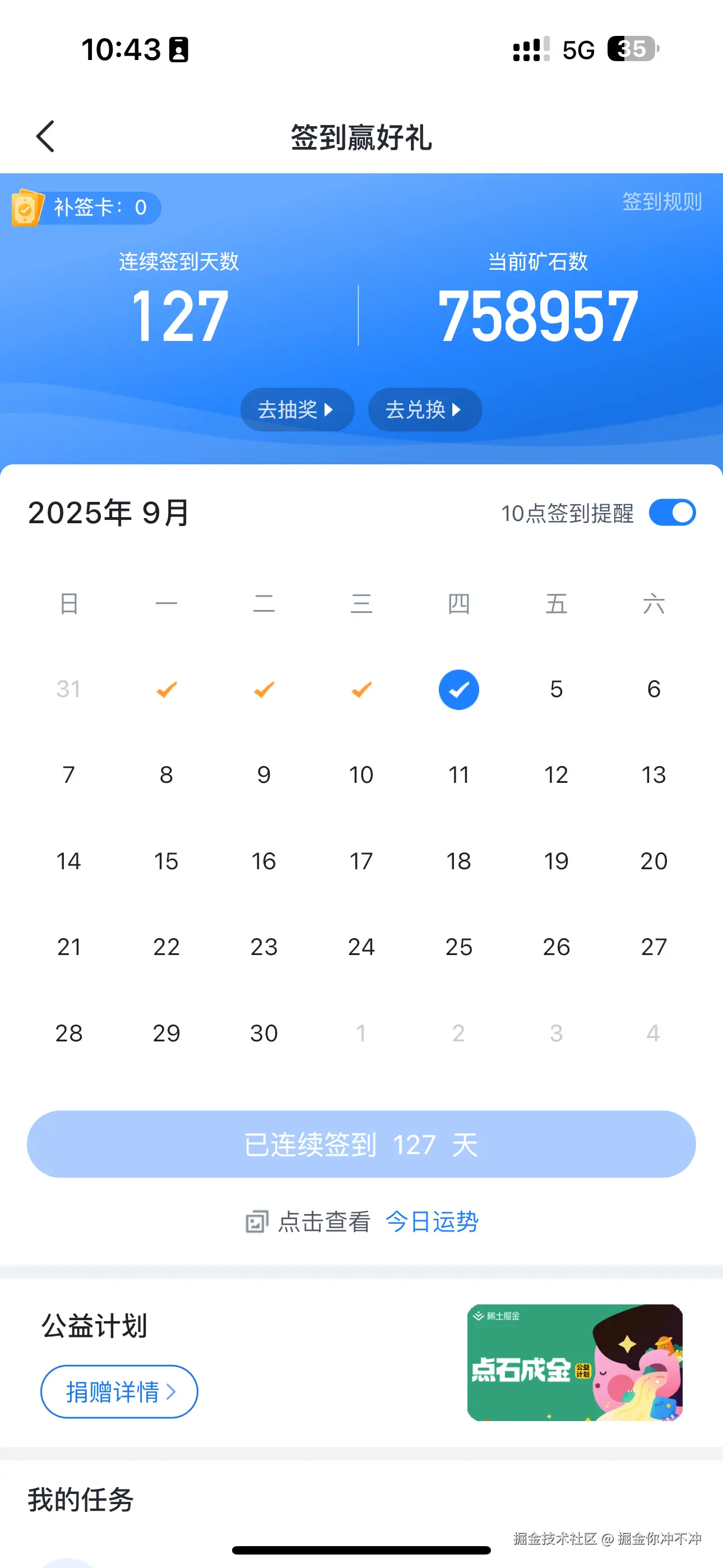Click the orange checkmark on September 1

[165, 689]
